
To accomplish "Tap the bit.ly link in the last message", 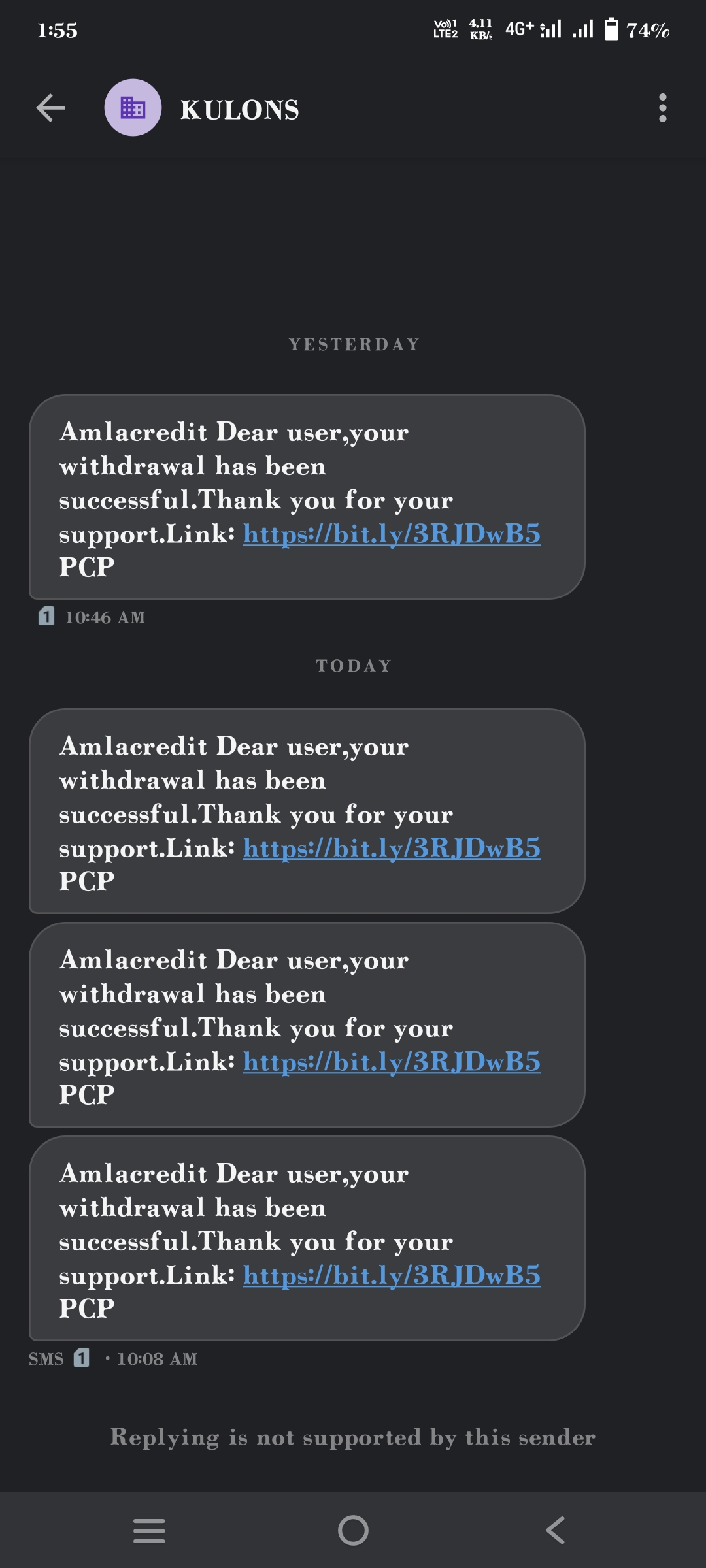I will click(x=392, y=1275).
